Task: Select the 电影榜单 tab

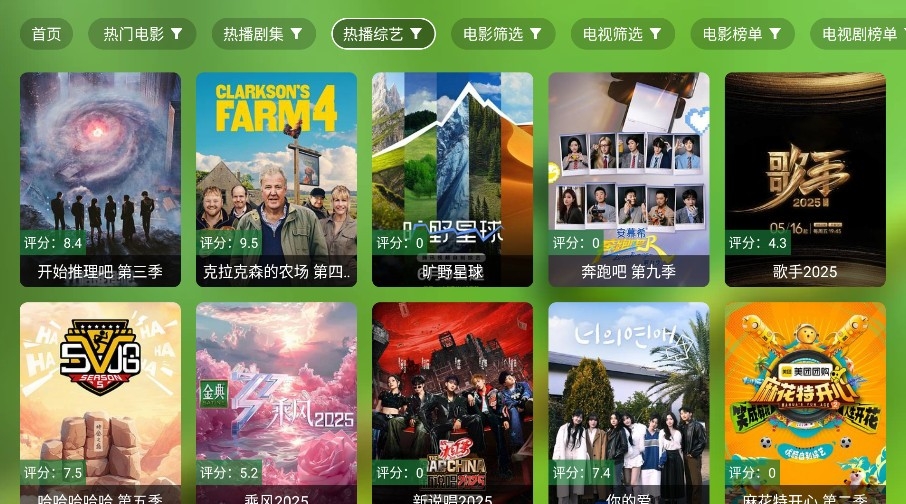Action: [x=743, y=34]
